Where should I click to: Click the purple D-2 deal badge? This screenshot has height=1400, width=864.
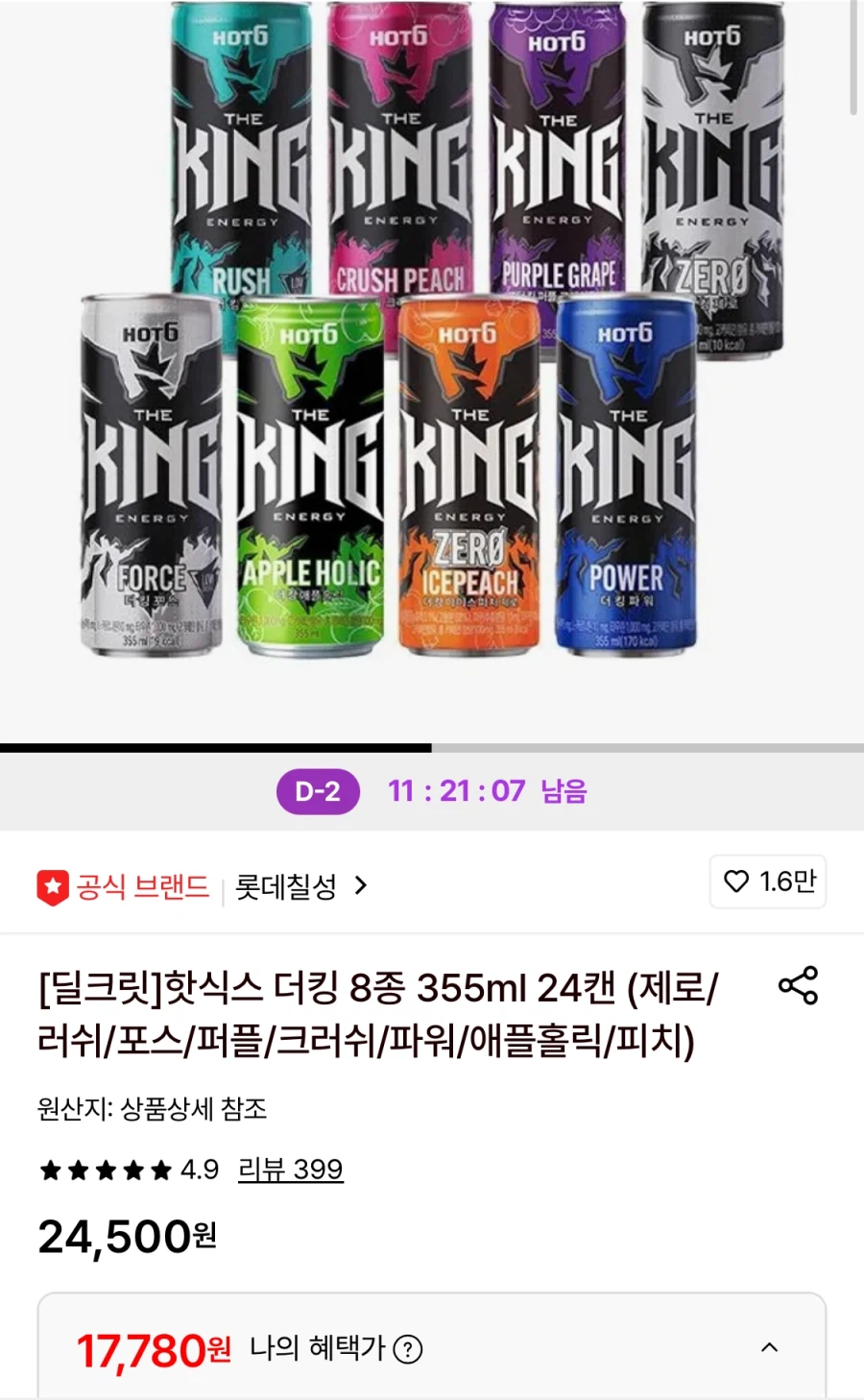coord(320,791)
